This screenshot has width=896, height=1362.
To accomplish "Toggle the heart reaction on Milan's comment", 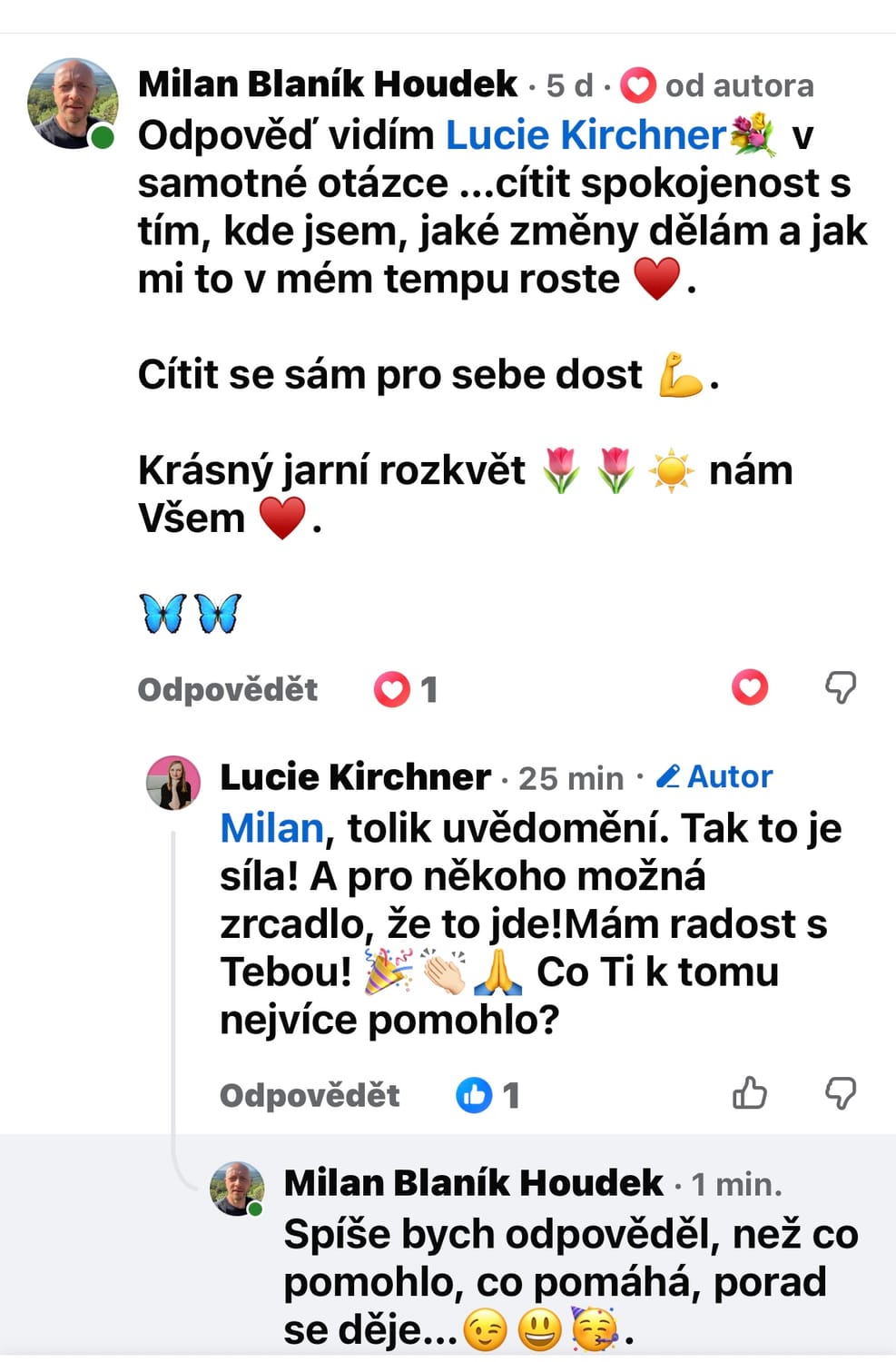I will [x=750, y=687].
